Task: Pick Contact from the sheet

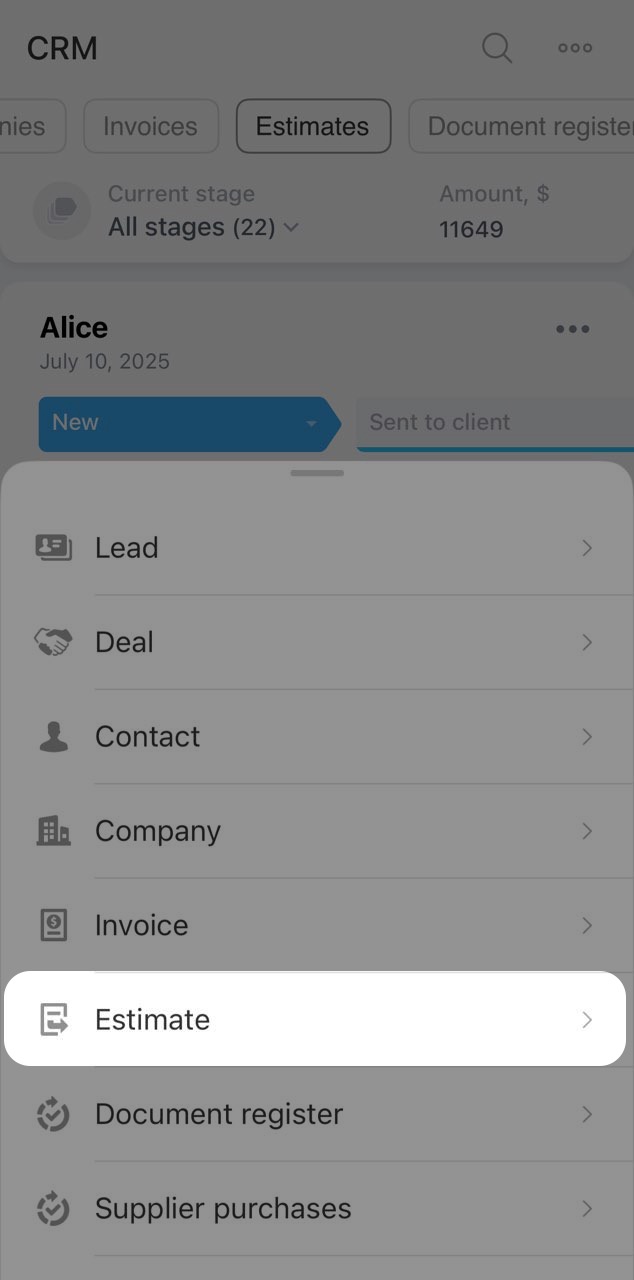Action: click(x=315, y=736)
